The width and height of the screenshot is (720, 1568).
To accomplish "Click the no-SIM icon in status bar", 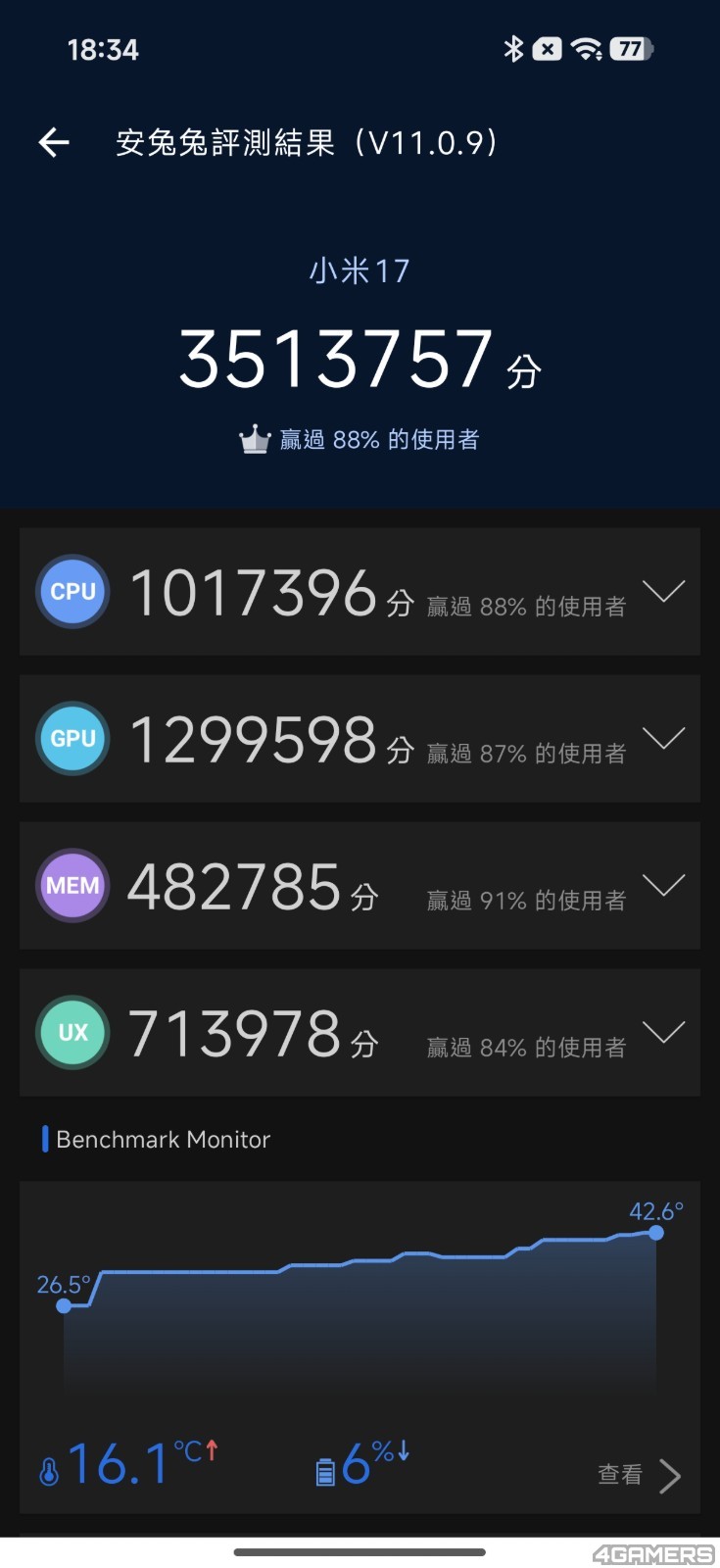I will pyautogui.click(x=547, y=48).
